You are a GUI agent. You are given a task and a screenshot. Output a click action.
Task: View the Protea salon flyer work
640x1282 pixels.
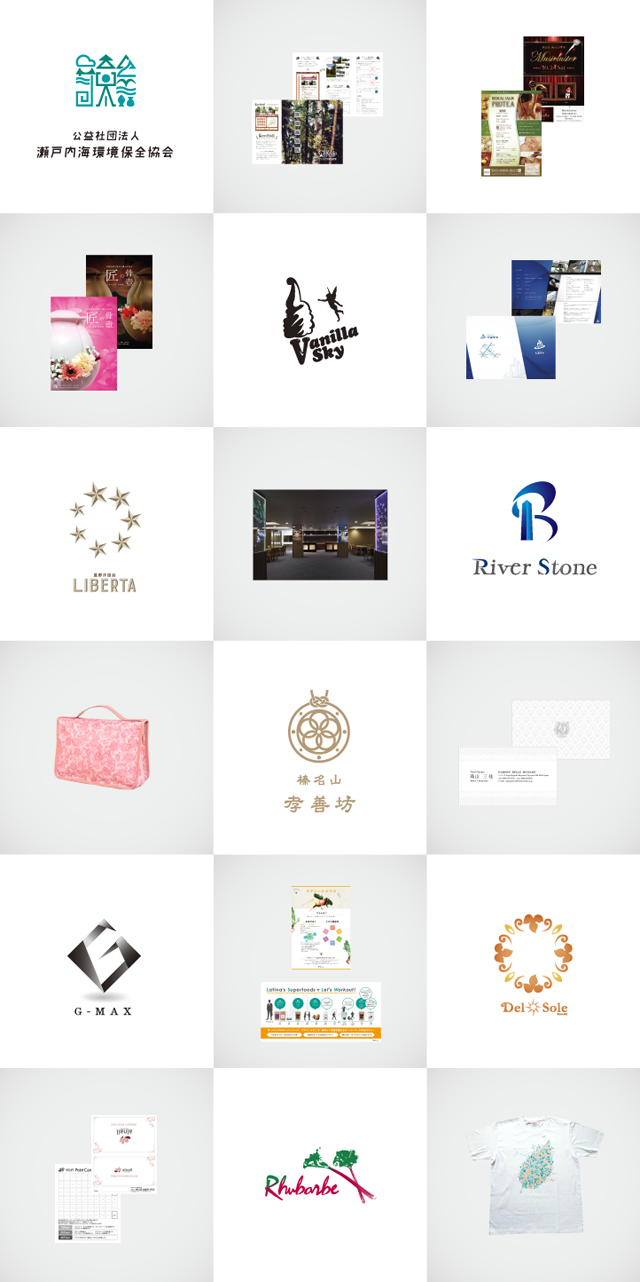click(533, 106)
